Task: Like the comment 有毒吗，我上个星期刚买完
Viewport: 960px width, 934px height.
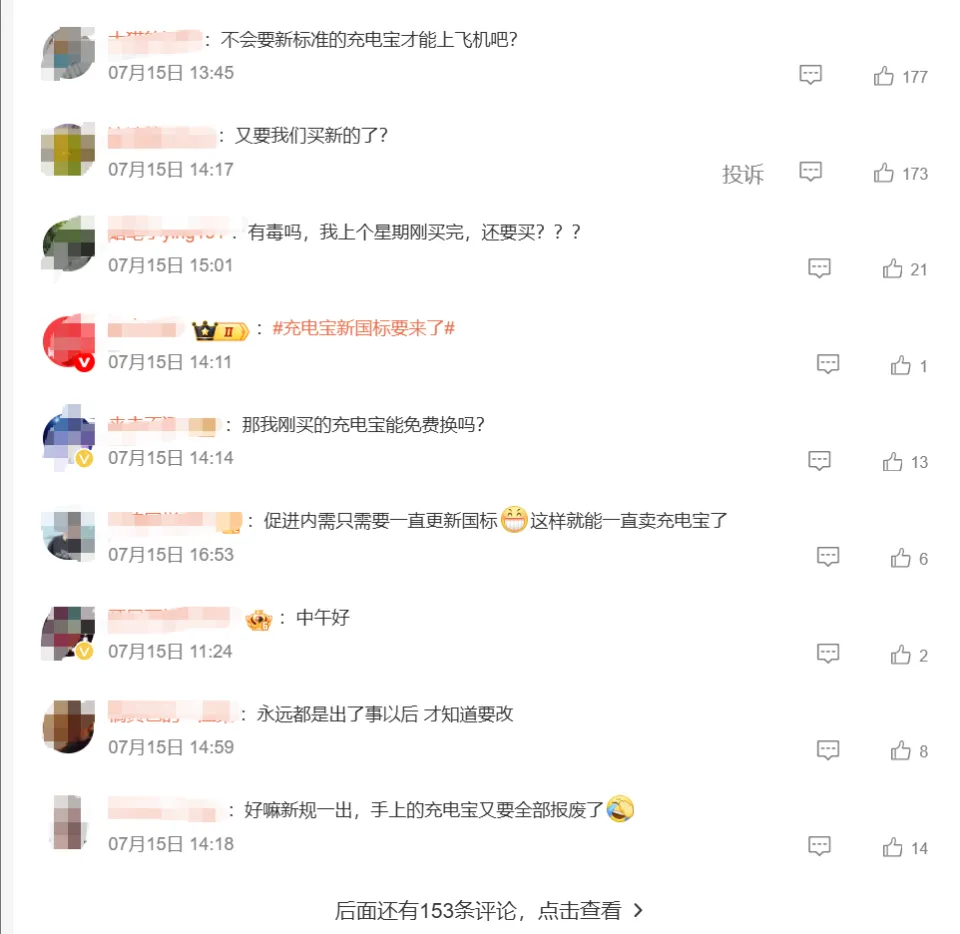Action: (x=893, y=269)
